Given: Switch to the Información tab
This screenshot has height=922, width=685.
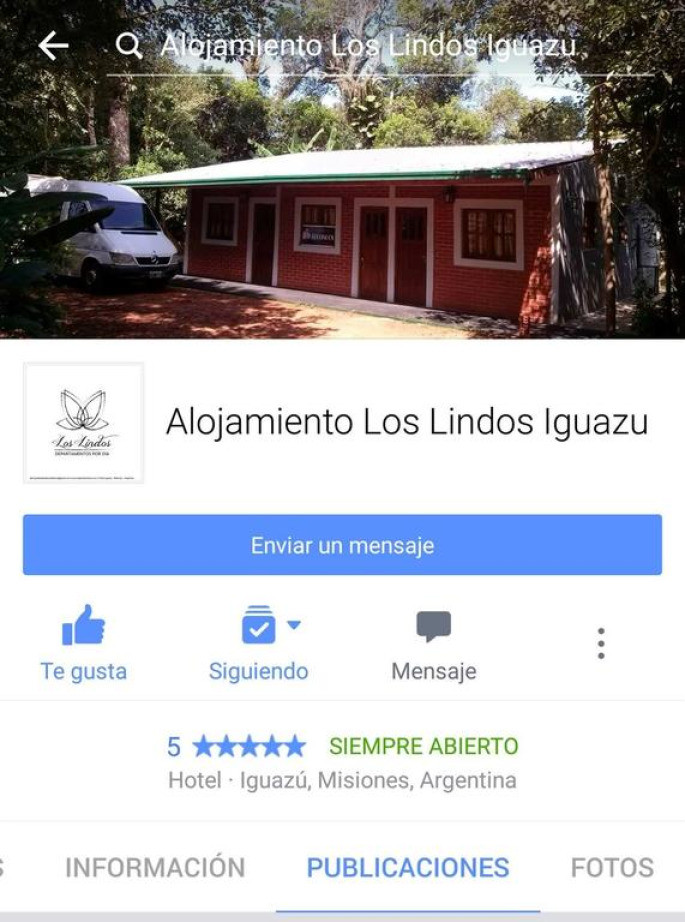Looking at the screenshot, I should click(x=155, y=867).
